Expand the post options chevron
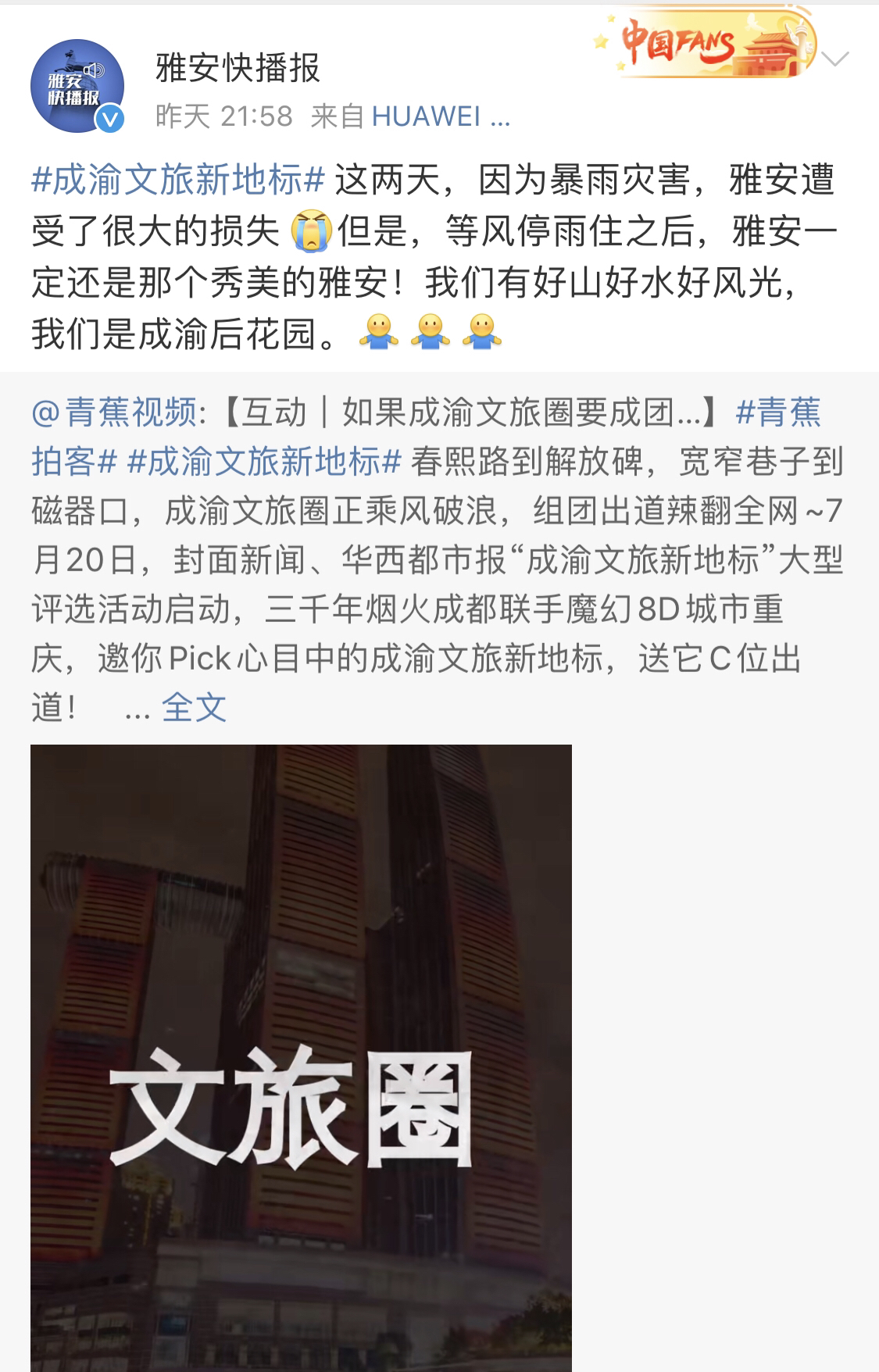 click(x=835, y=59)
